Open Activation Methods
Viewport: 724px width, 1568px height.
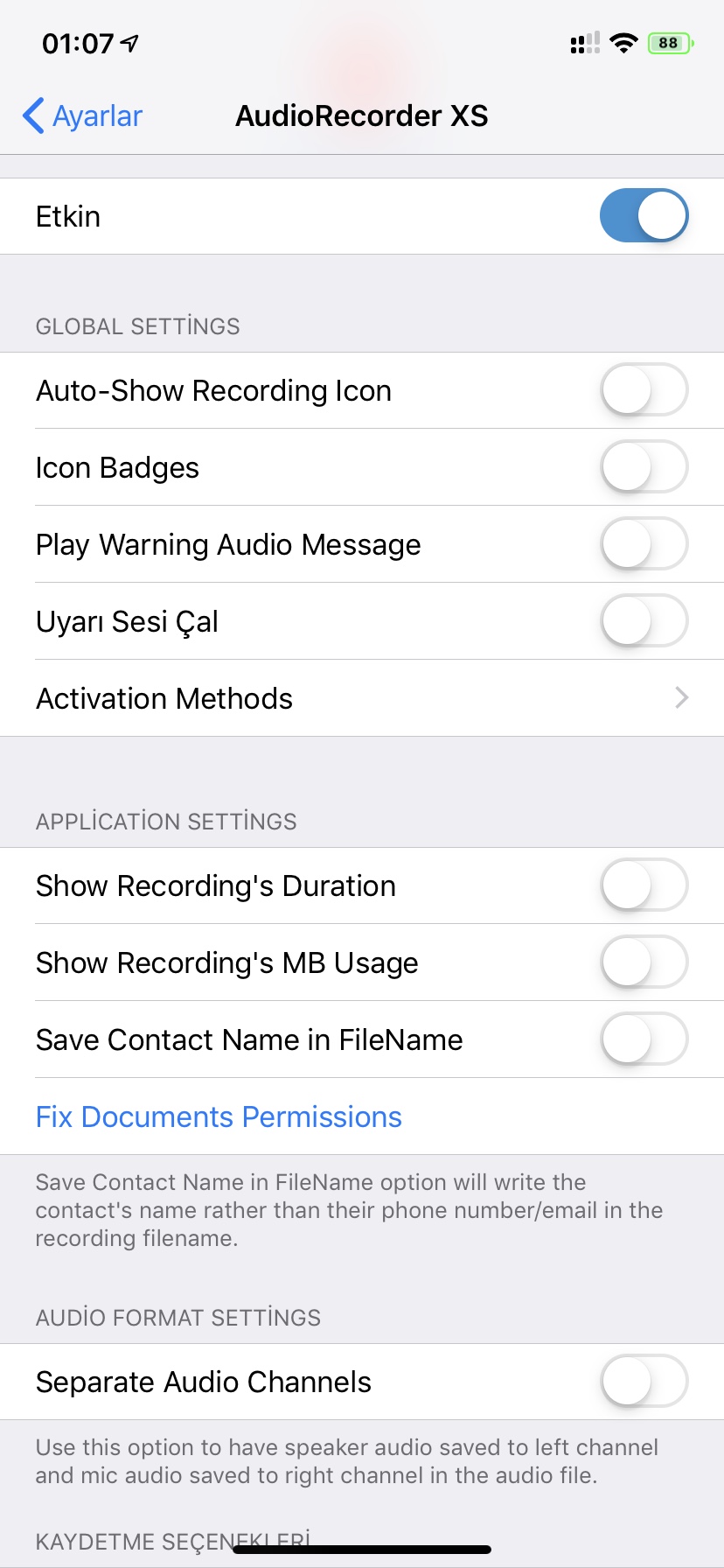pos(362,698)
